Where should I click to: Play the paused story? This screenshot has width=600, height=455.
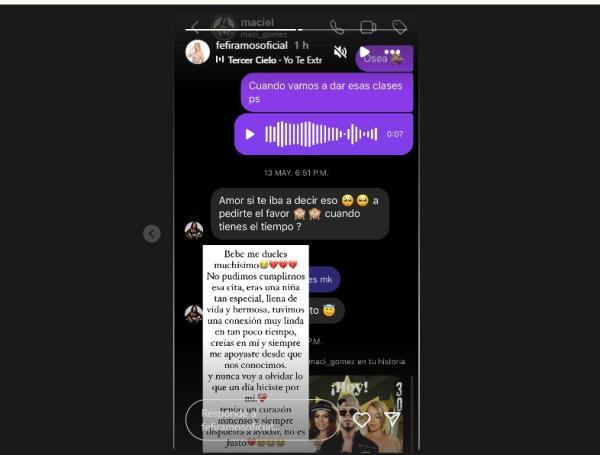[x=365, y=52]
